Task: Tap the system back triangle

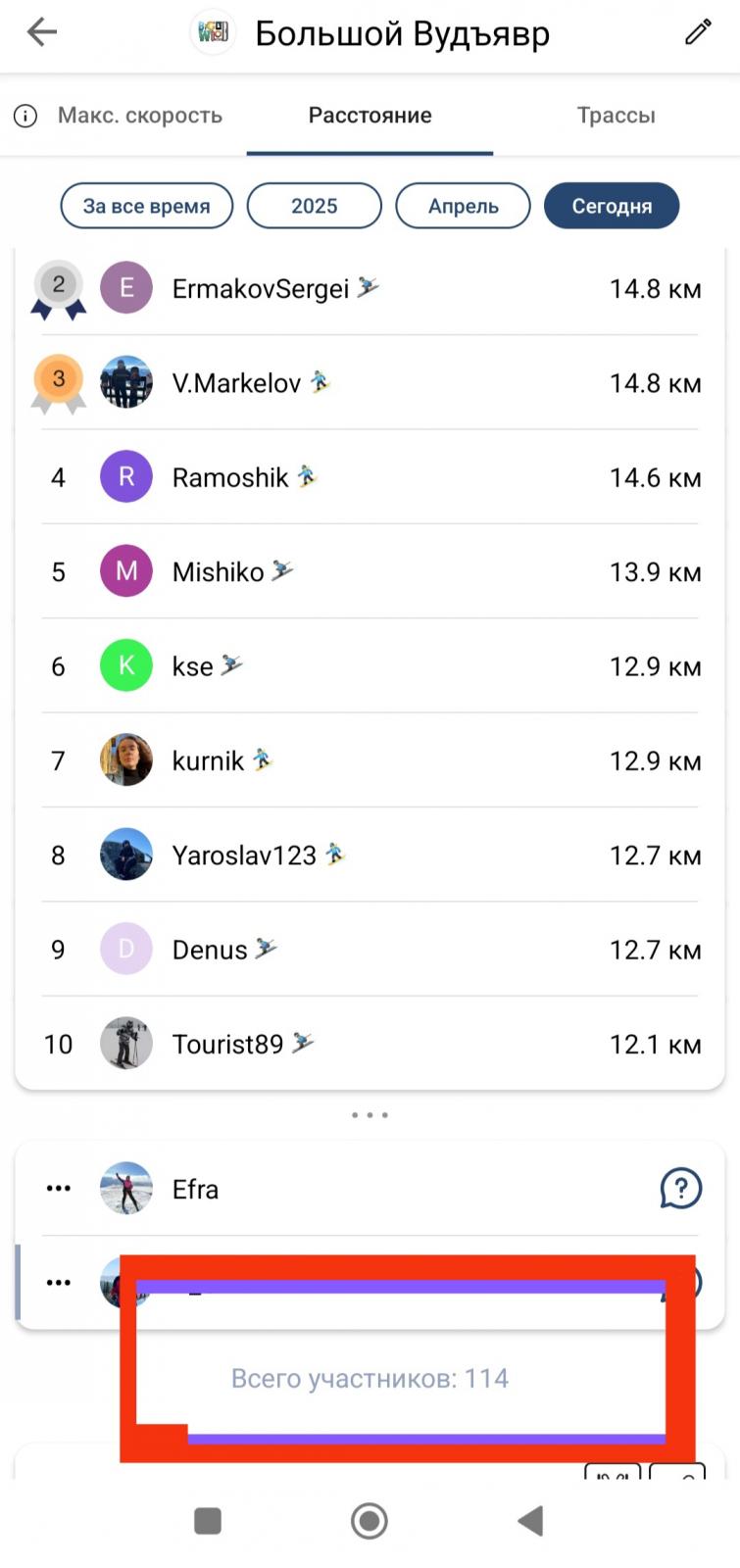Action: tap(530, 1521)
